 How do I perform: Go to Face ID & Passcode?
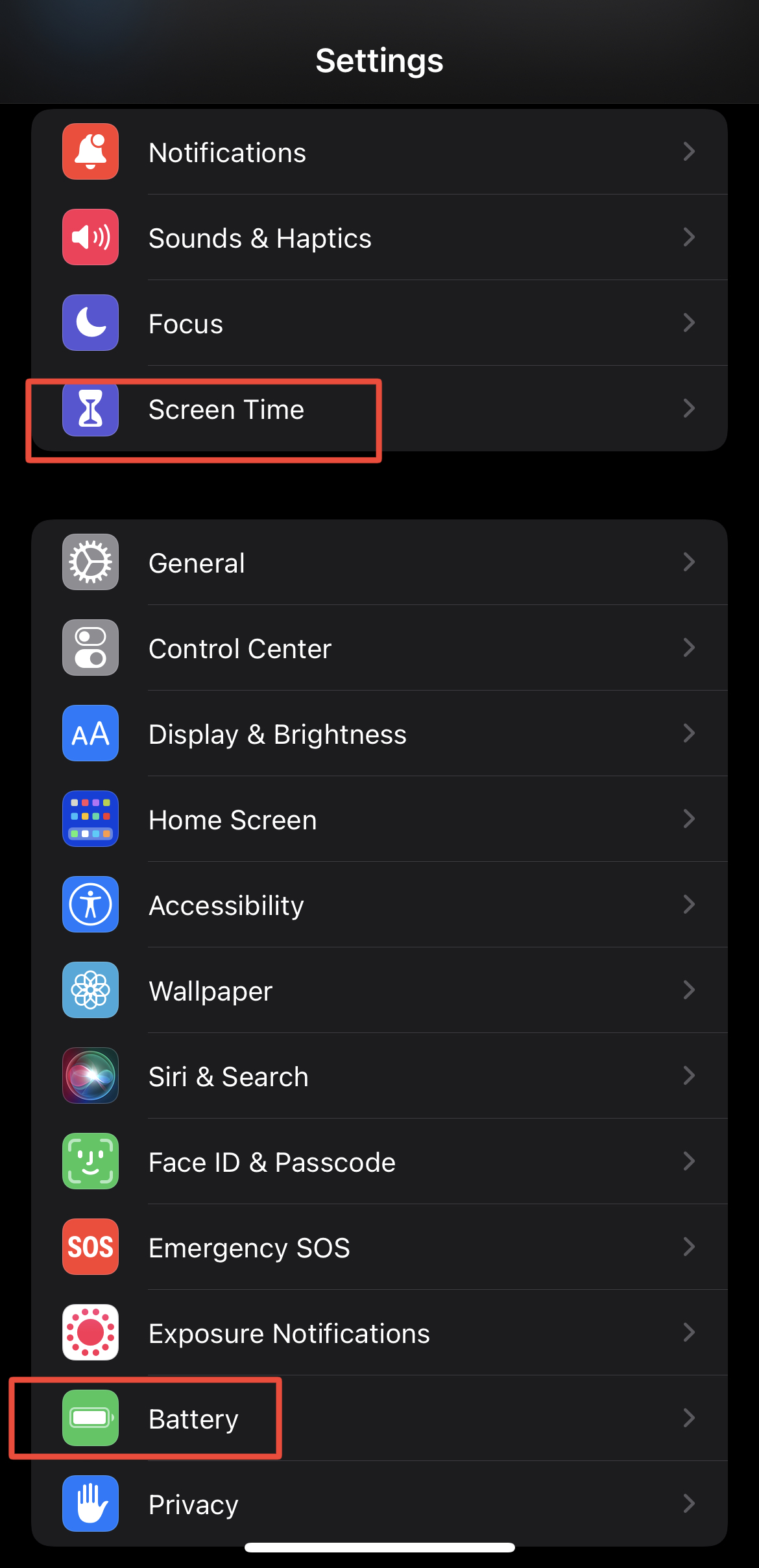point(379,1161)
